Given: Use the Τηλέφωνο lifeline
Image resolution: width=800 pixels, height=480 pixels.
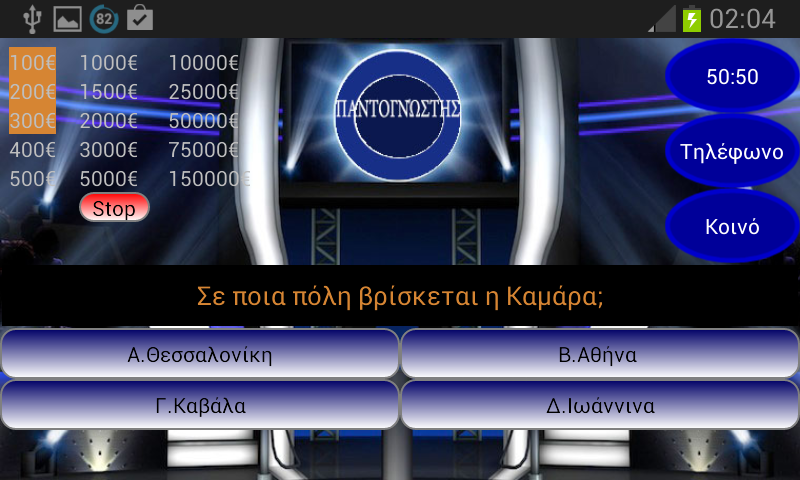Looking at the screenshot, I should [x=732, y=151].
